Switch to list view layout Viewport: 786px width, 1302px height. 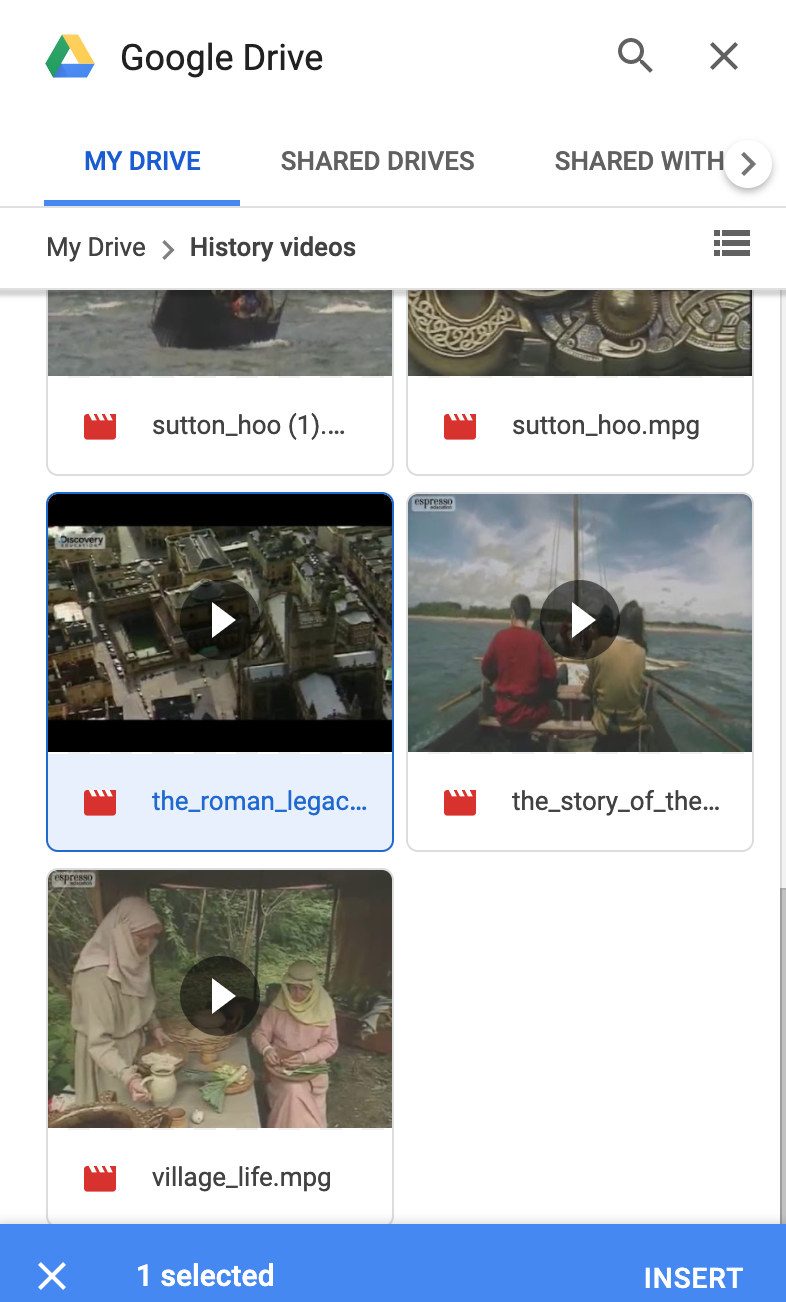731,244
